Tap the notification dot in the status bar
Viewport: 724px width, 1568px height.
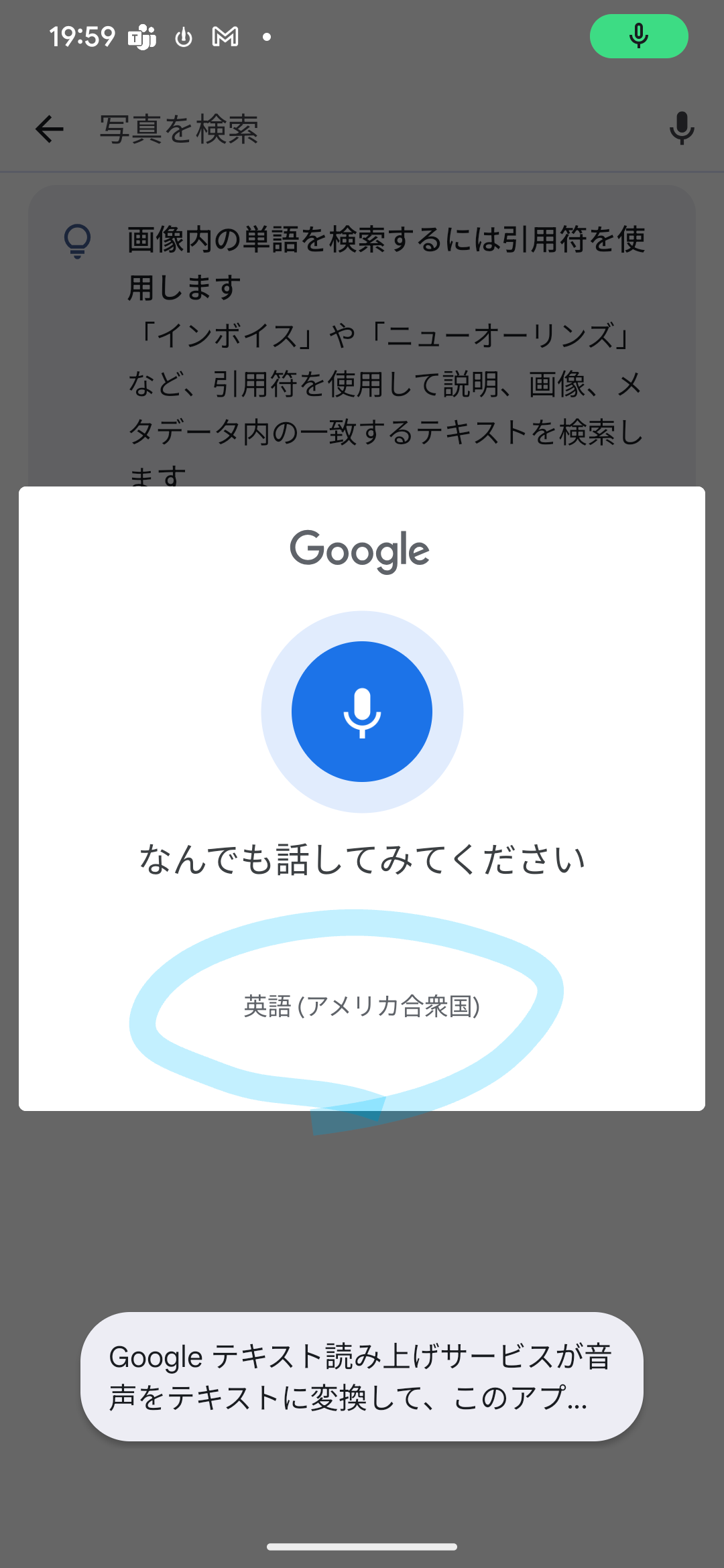pyautogui.click(x=268, y=36)
